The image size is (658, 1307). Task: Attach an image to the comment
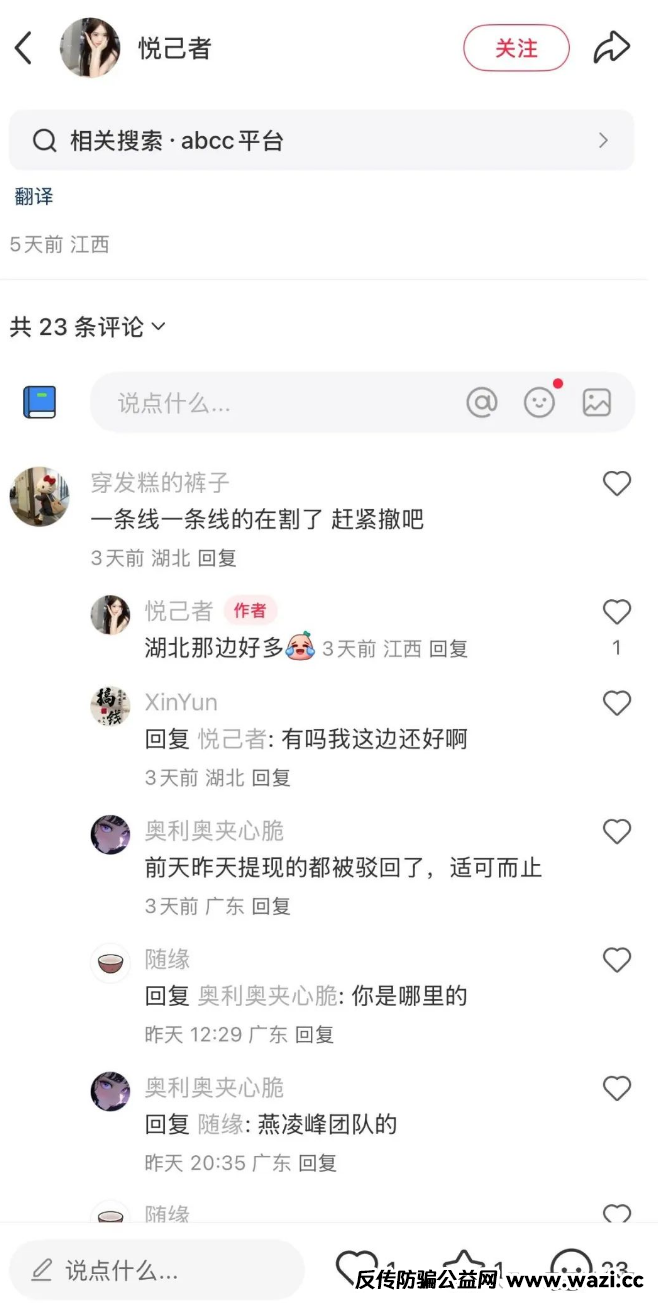597,402
